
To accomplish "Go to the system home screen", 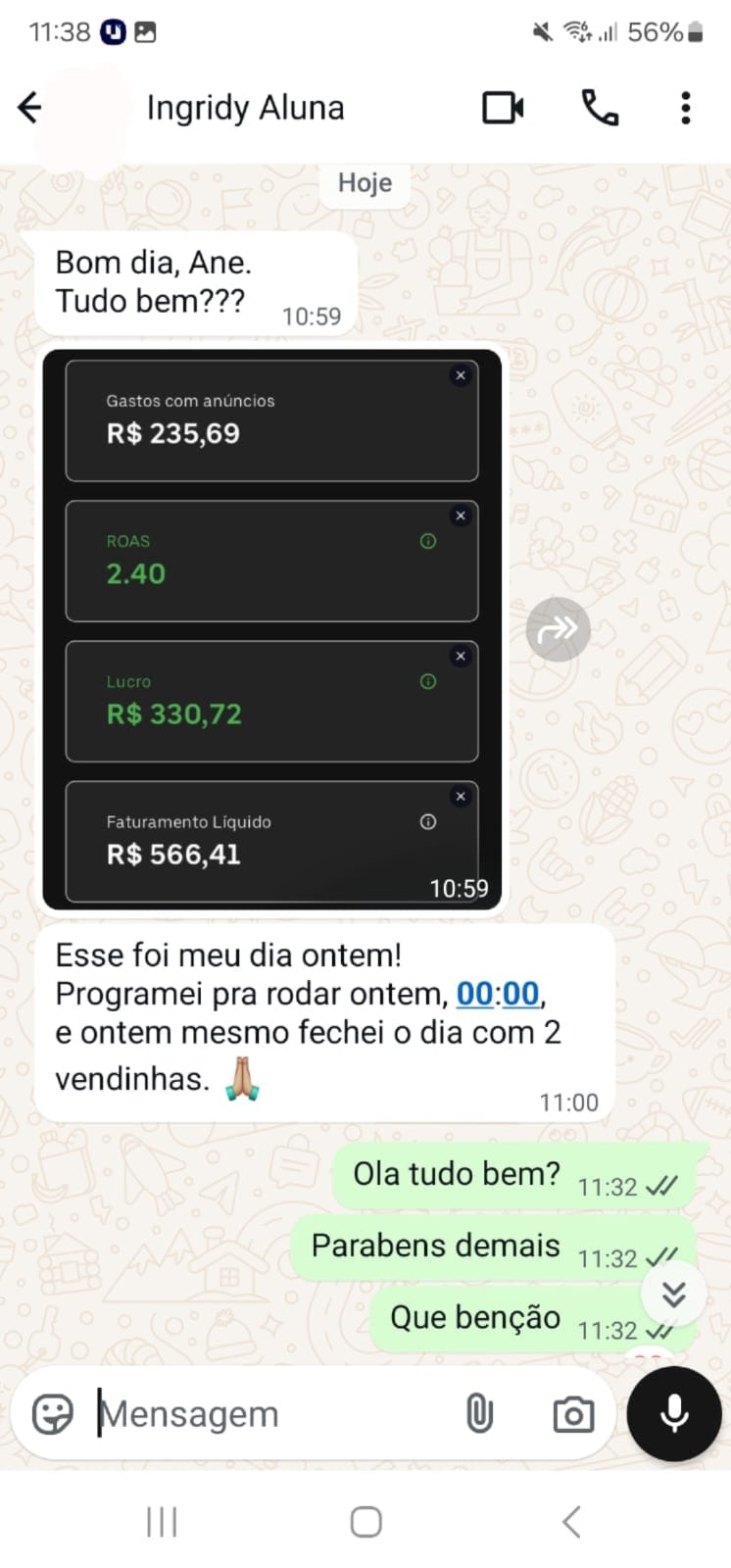I will coord(365,1522).
